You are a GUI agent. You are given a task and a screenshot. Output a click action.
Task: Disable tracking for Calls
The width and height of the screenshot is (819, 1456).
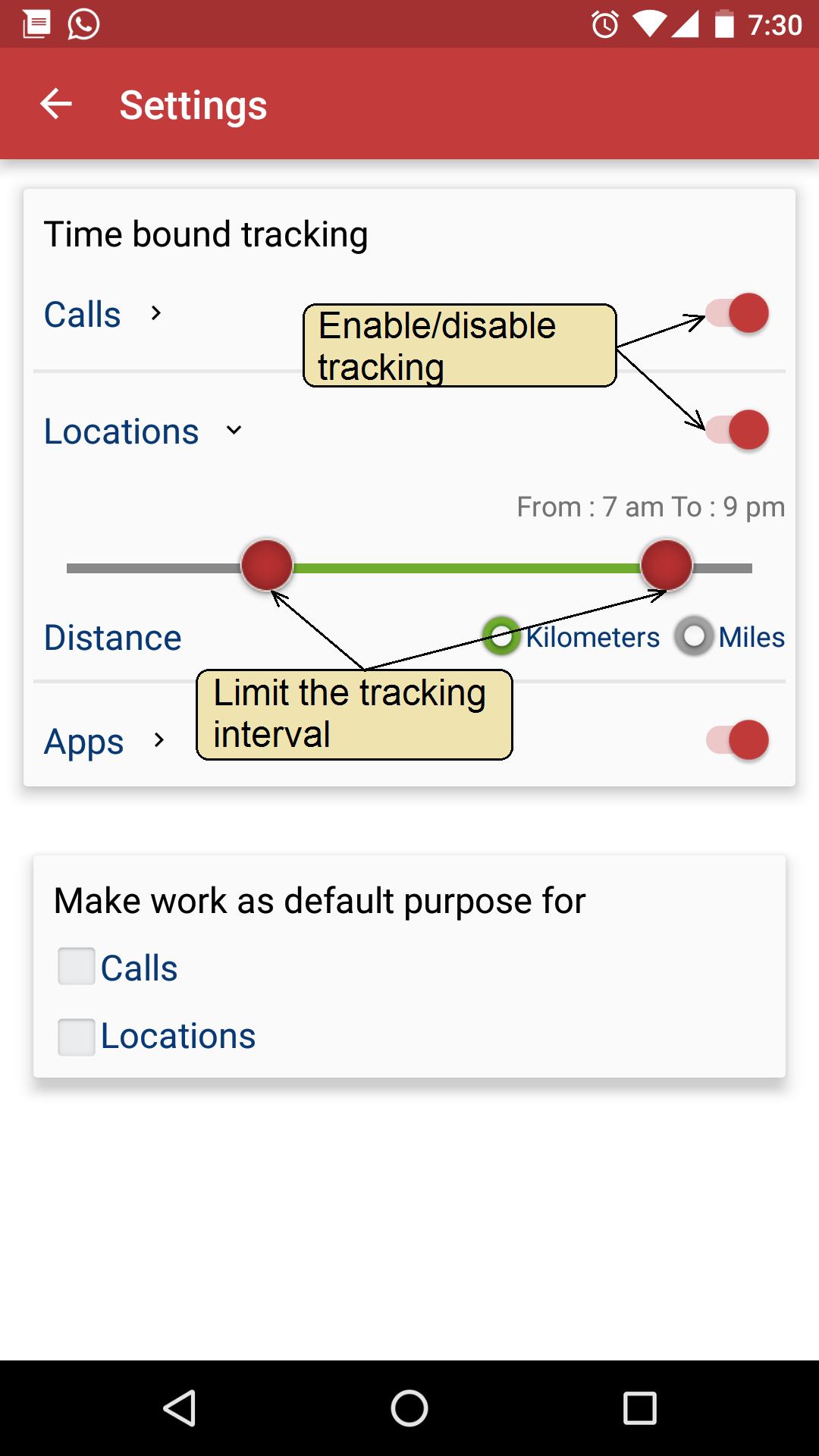736,313
